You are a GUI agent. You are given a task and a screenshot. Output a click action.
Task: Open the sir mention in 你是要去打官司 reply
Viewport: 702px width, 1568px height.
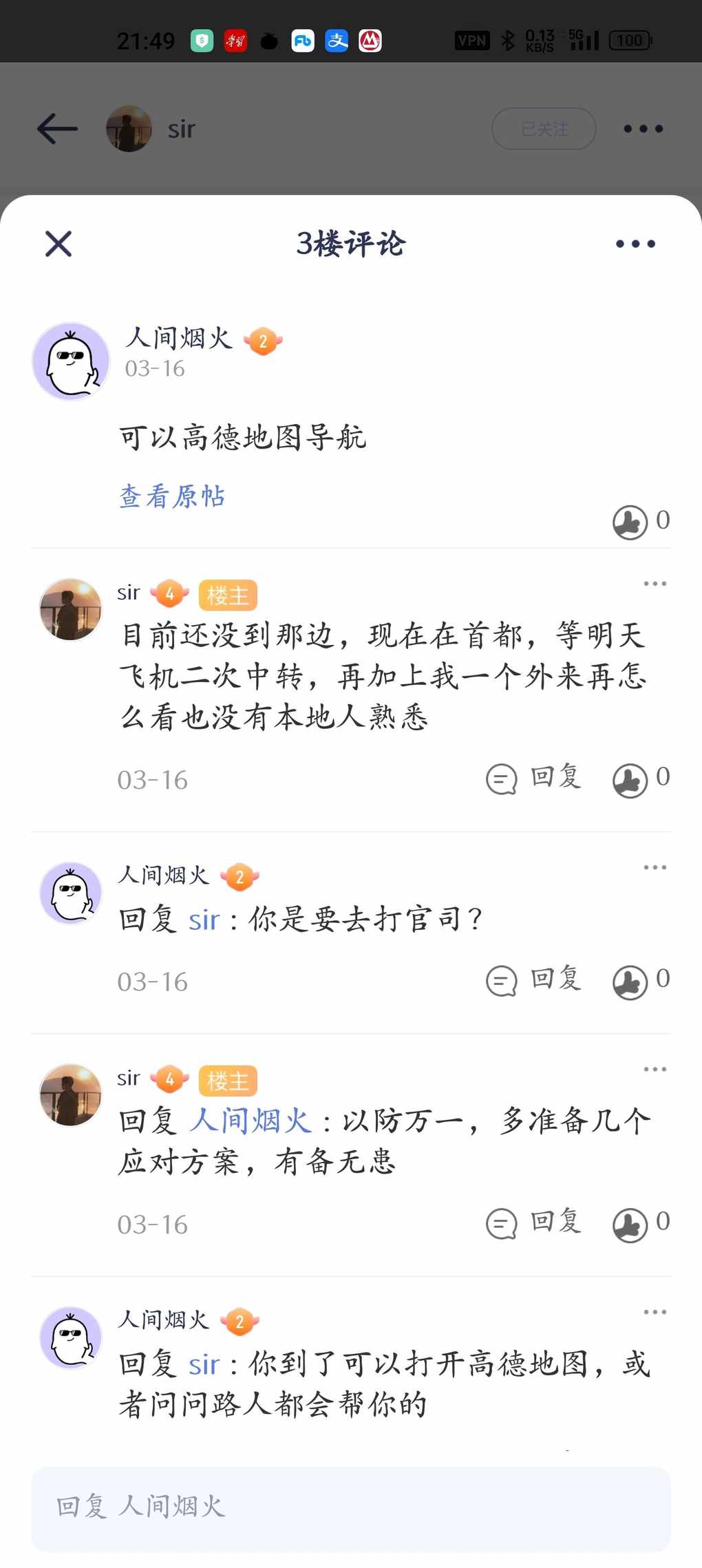pyautogui.click(x=204, y=920)
